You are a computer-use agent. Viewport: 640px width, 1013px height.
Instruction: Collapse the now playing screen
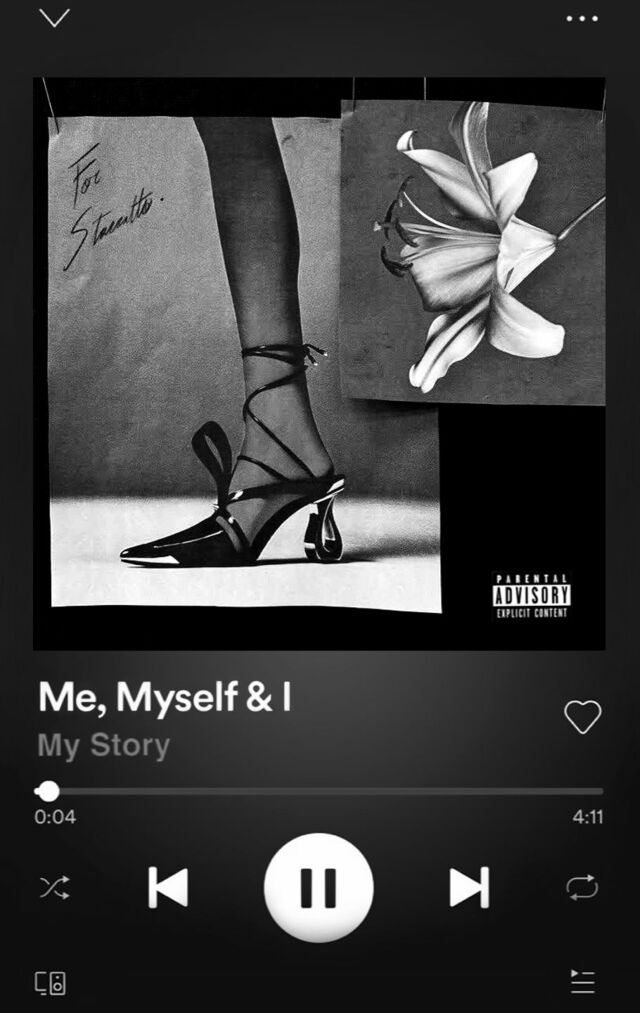54,18
